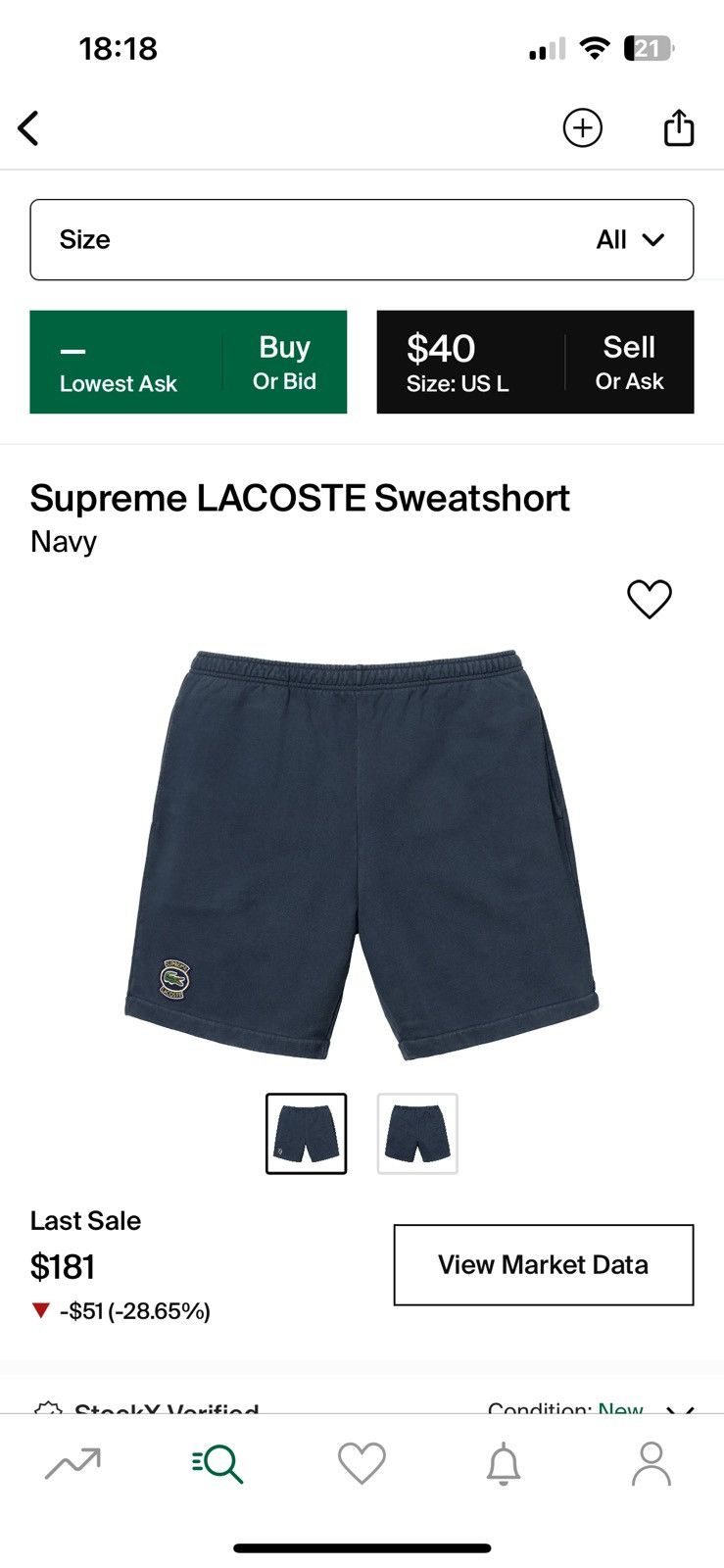Switch to the trending arrow tab
This screenshot has width=724, height=1568.
pos(72,1464)
